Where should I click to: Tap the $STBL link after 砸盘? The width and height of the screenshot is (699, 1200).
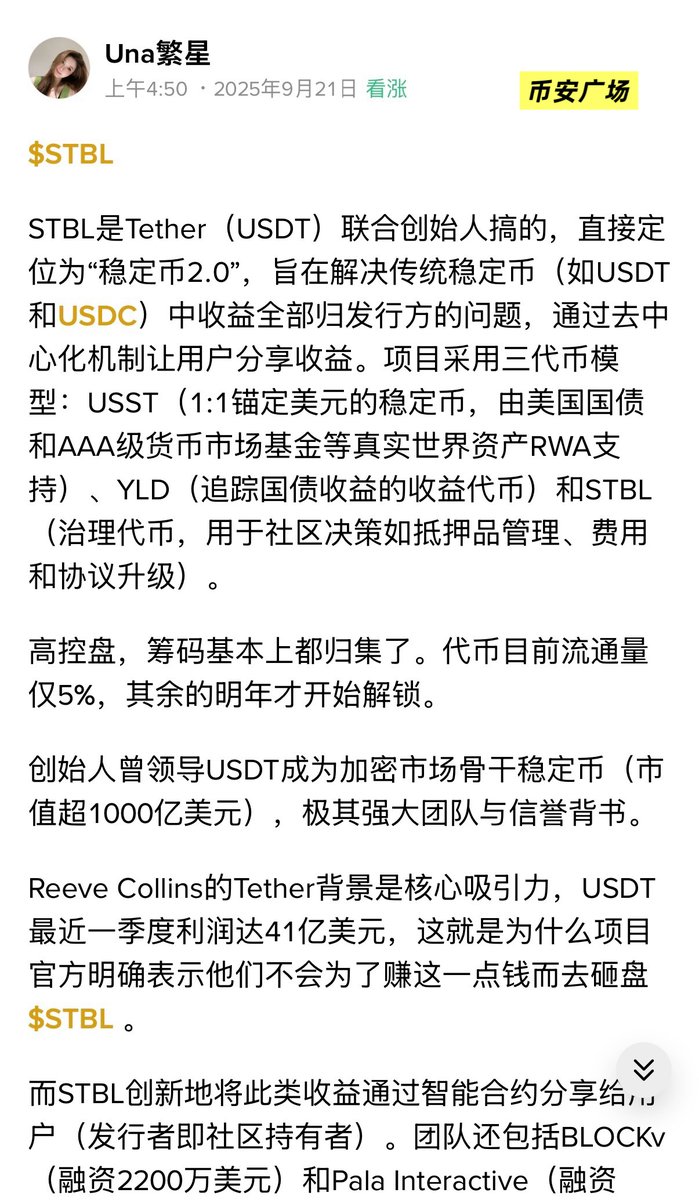pos(70,1019)
